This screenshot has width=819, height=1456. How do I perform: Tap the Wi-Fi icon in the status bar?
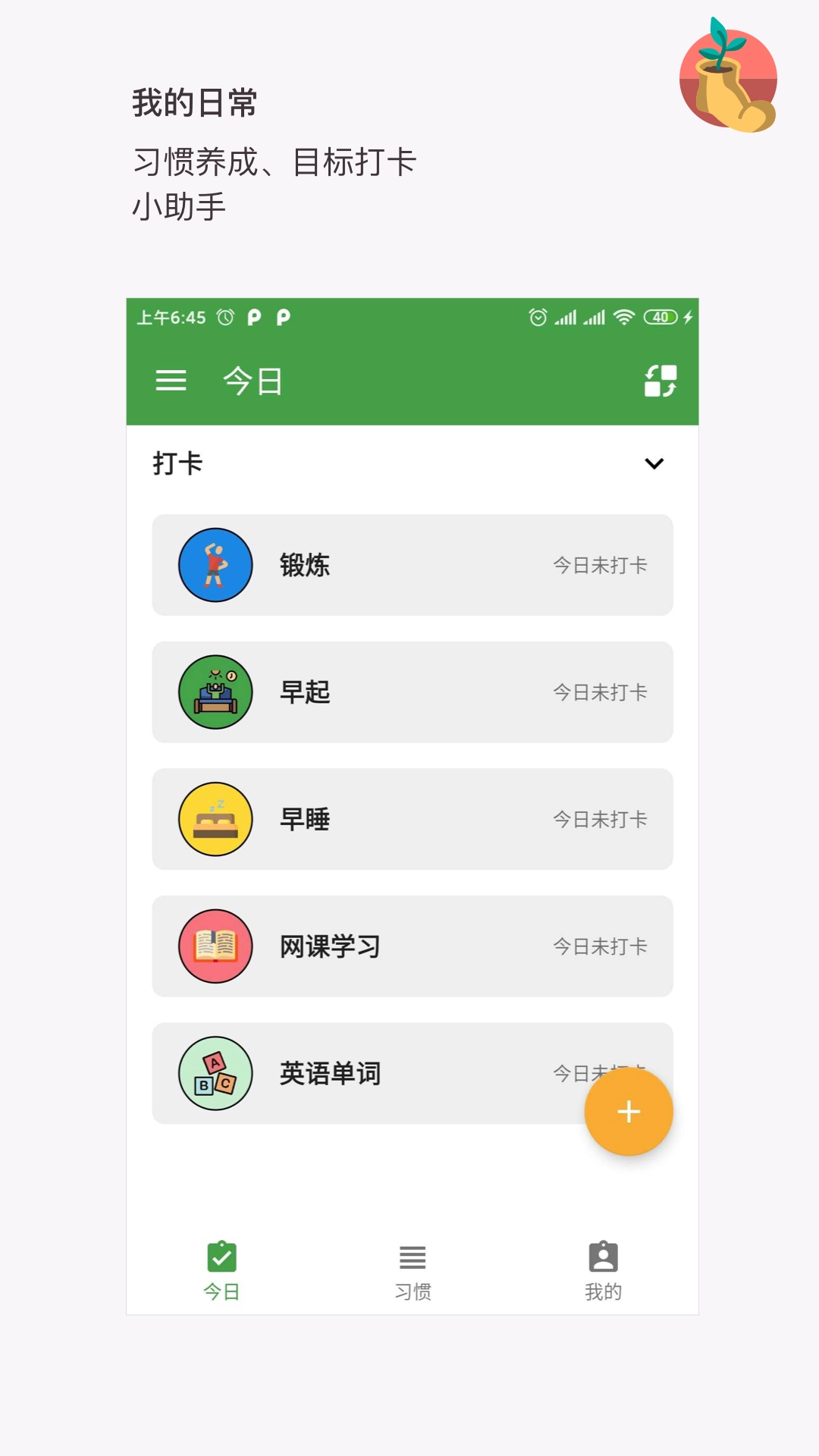click(623, 317)
